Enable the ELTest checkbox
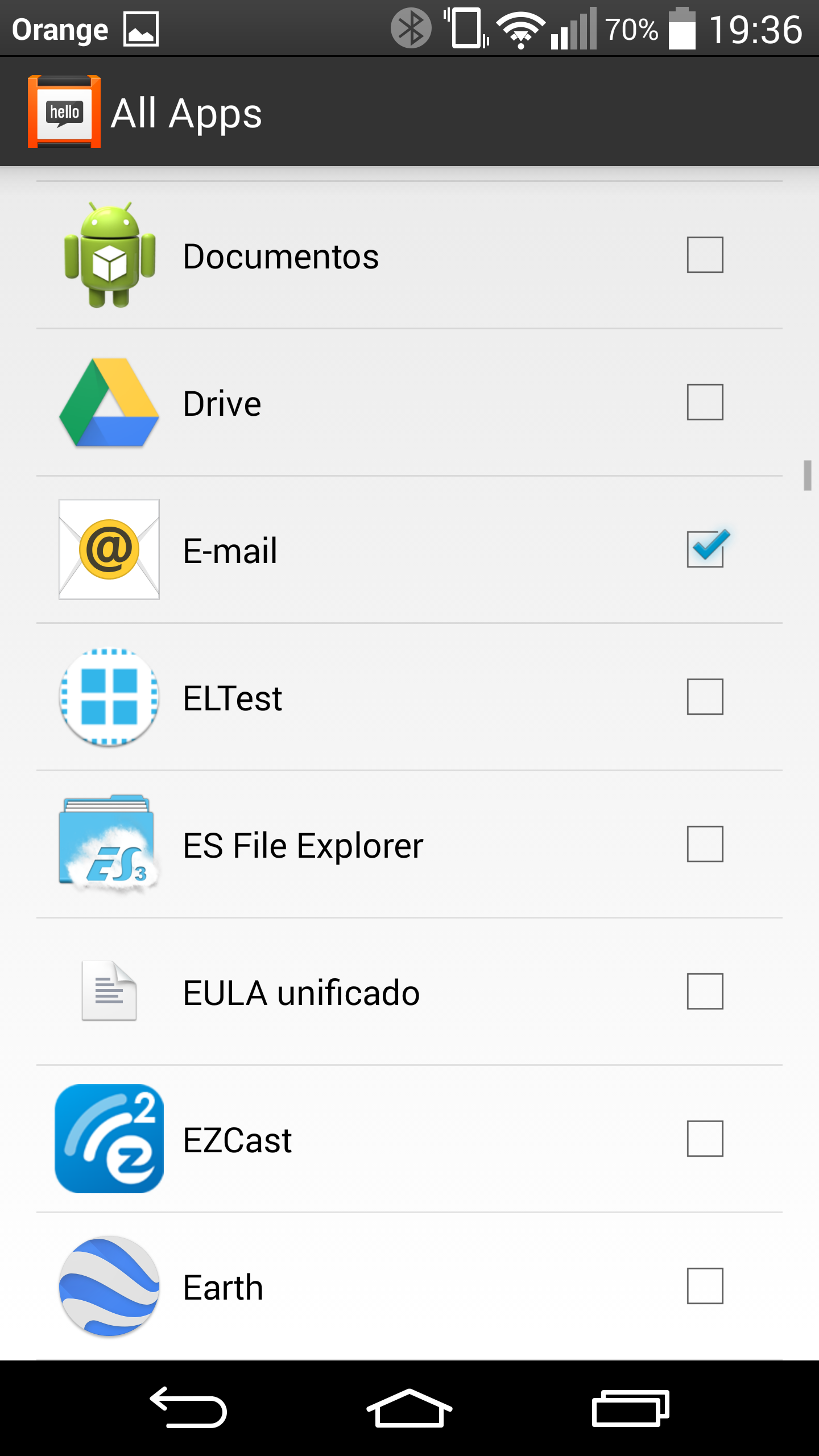This screenshot has width=819, height=1456. click(x=705, y=697)
